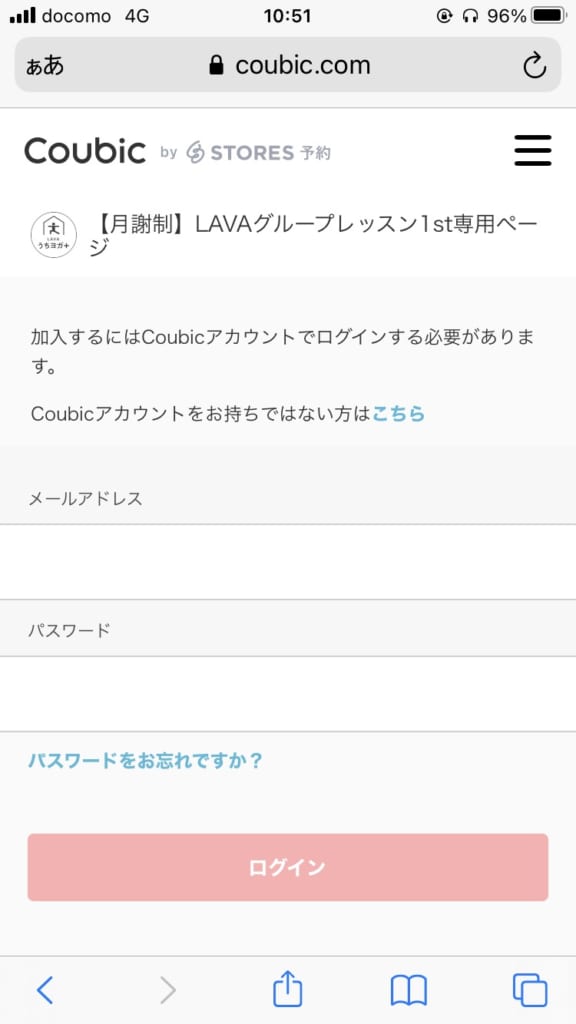576x1024 pixels.
Task: Open the こちら sign-up link
Action: (398, 413)
